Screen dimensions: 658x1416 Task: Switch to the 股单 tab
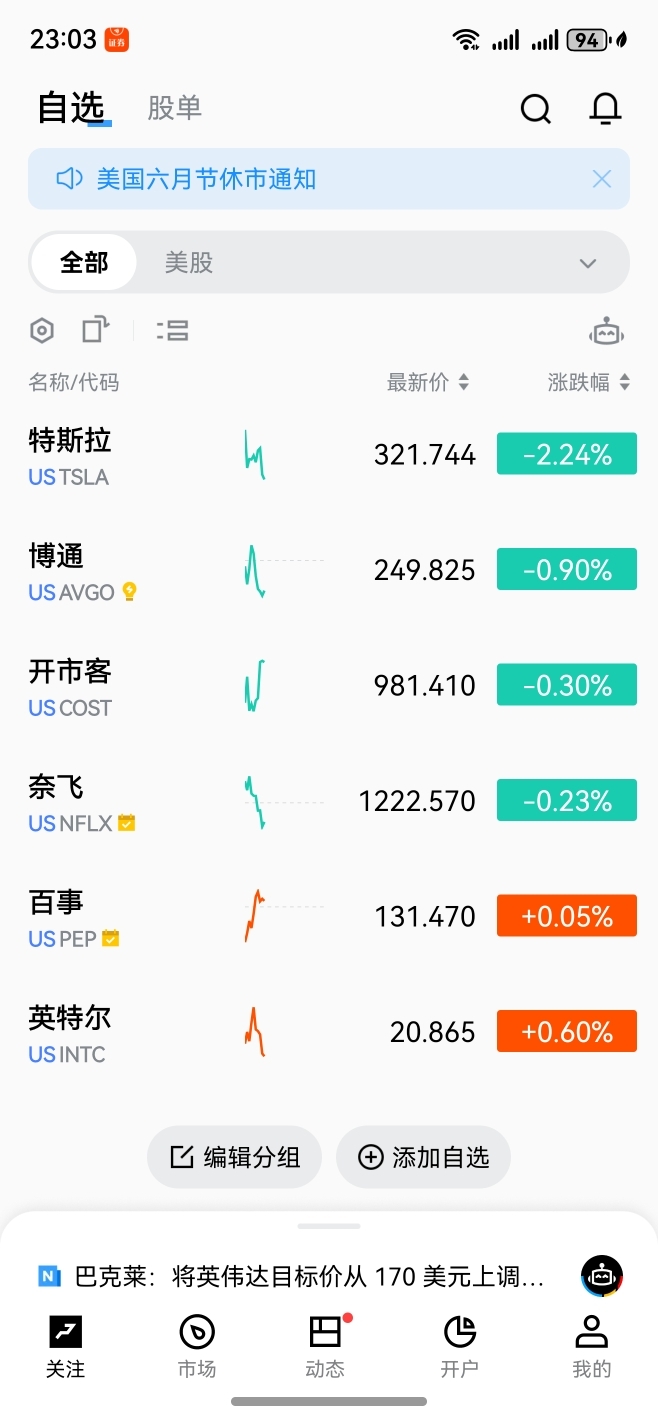175,108
